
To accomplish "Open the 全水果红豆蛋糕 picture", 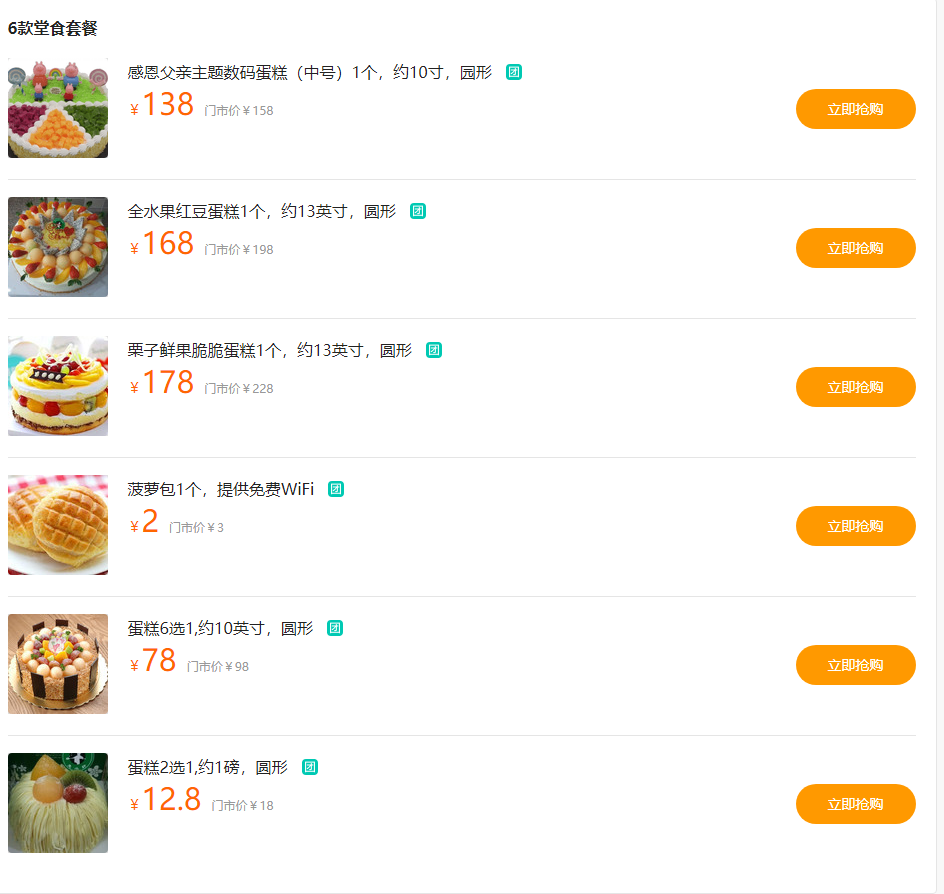I will 58,247.
